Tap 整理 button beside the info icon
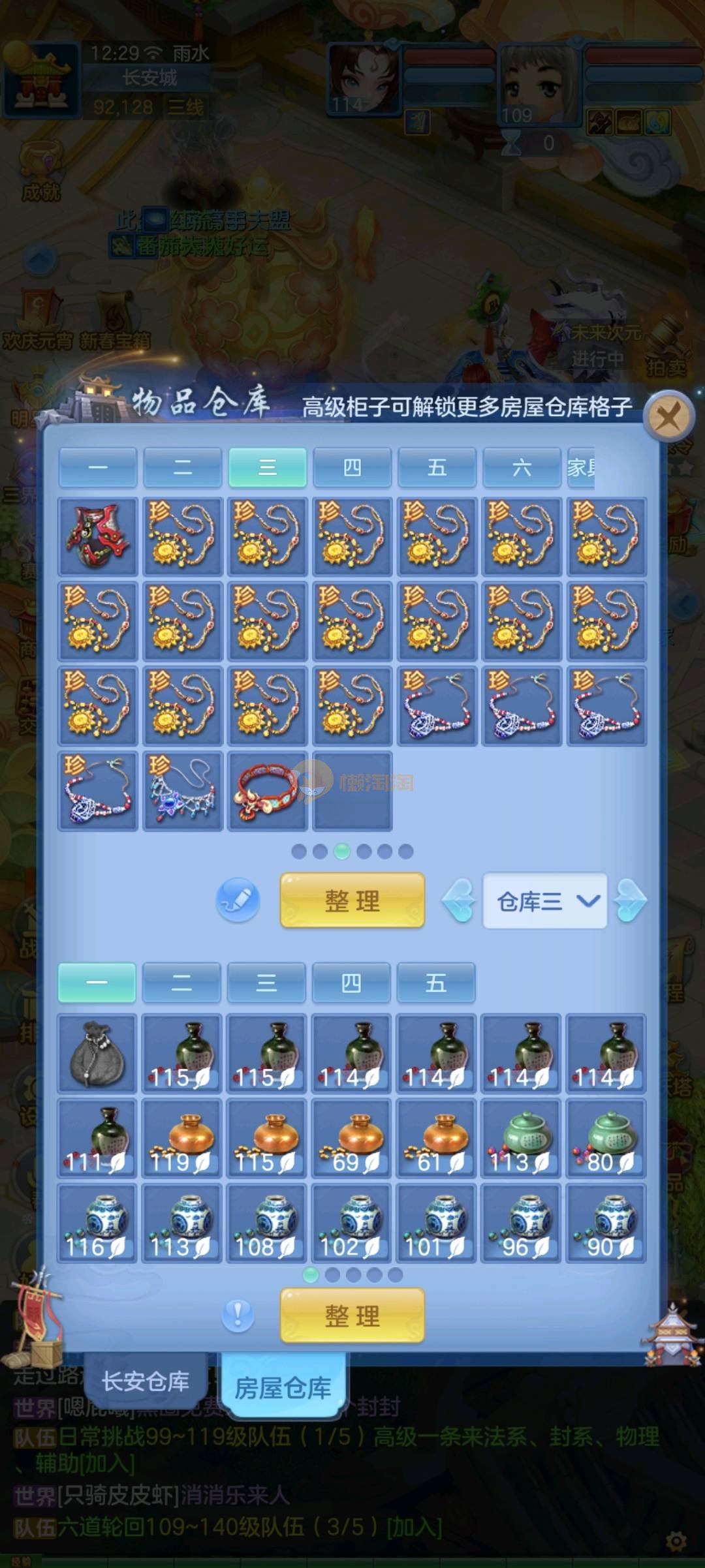705x1568 pixels. tap(352, 1315)
